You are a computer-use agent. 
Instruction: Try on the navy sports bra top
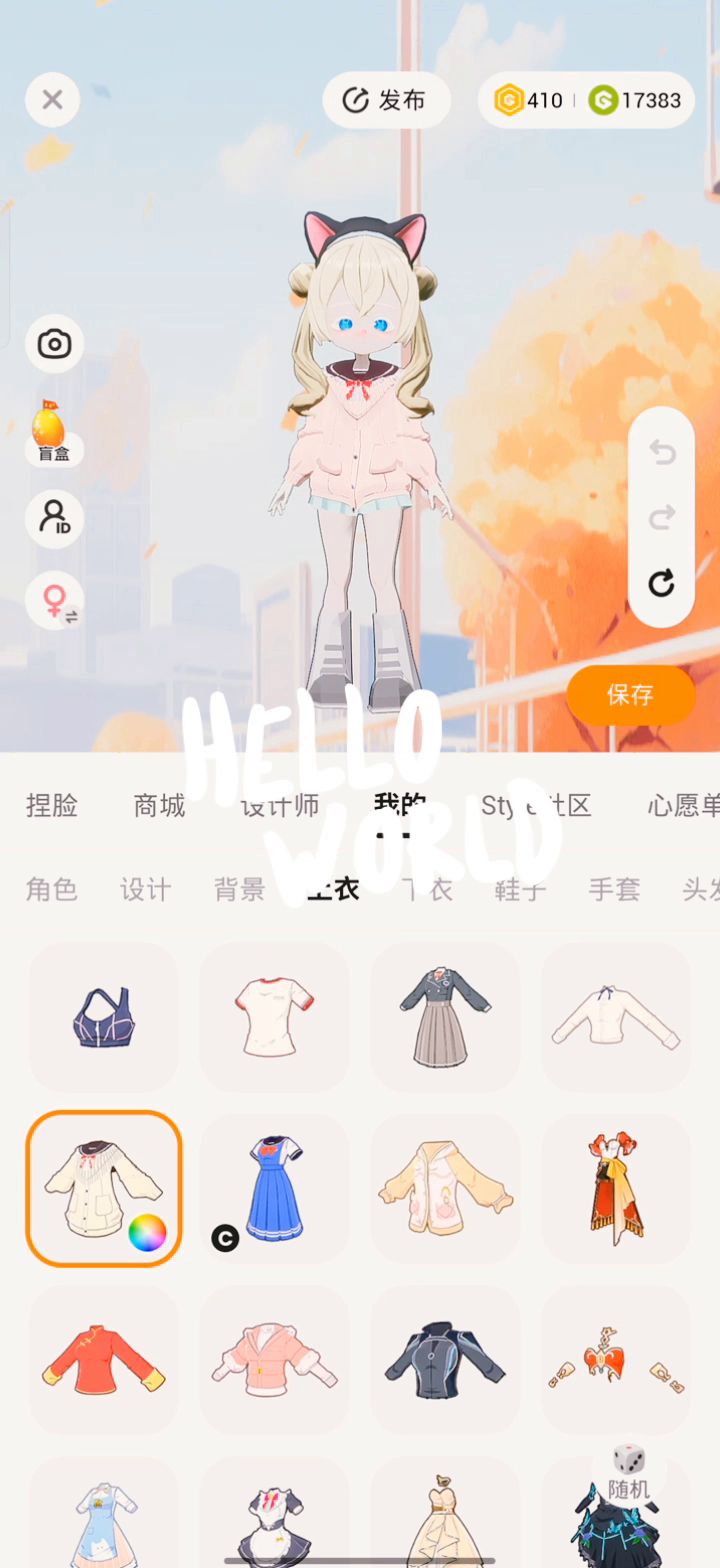(x=103, y=1018)
